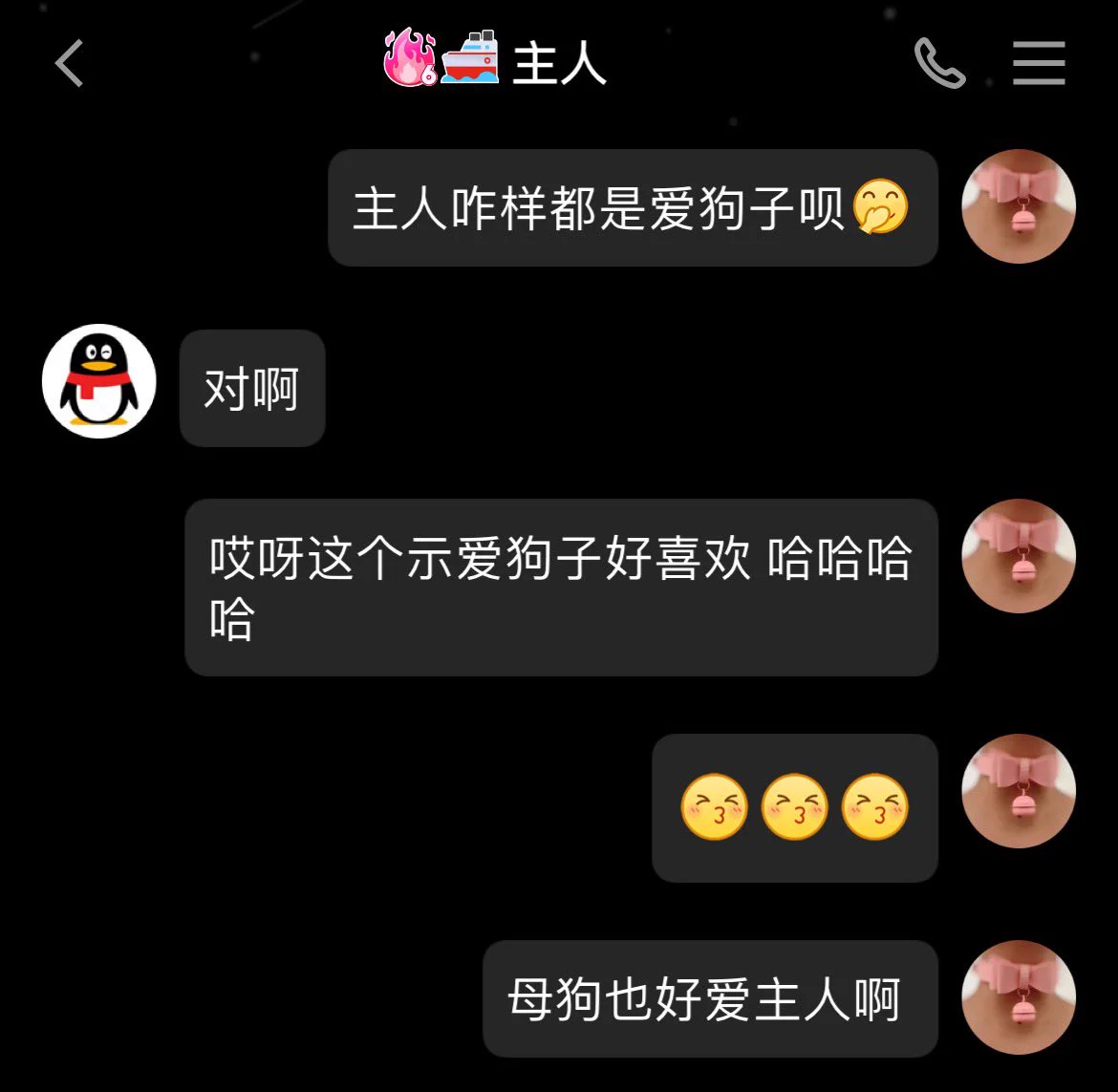1118x1092 pixels.
Task: Open own avatar next to 母狗也好爱主人啊
Action: click(x=1019, y=996)
